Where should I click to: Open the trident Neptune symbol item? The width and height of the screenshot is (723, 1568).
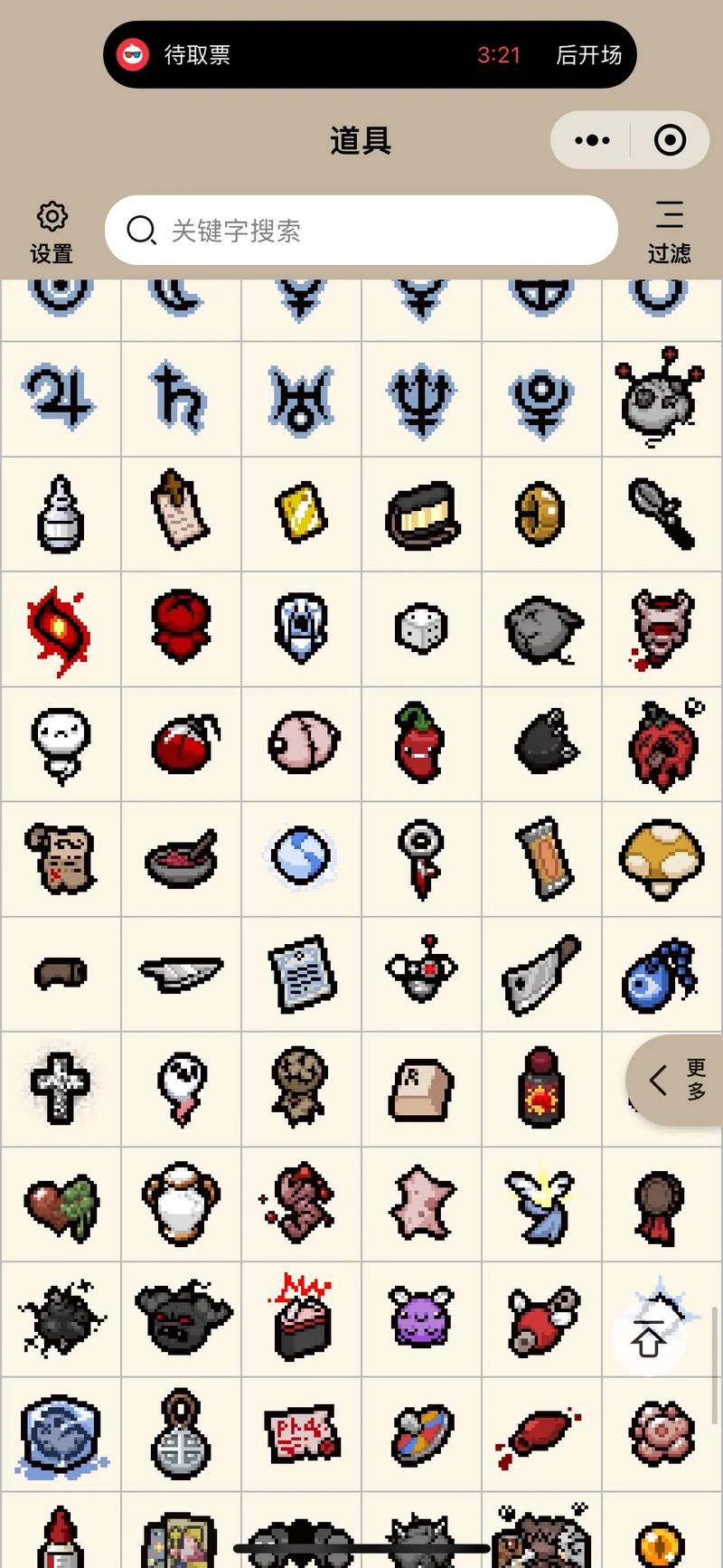(421, 398)
